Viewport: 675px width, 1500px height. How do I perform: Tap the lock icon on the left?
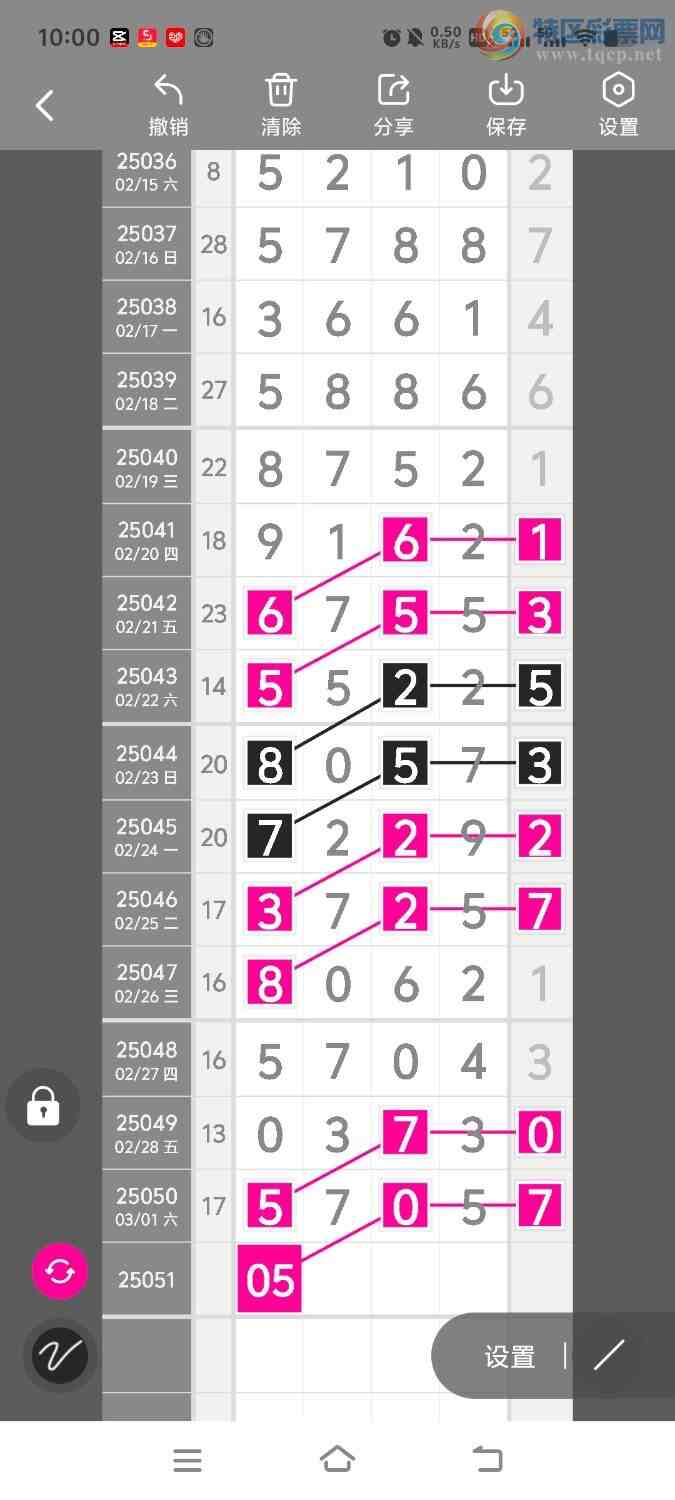[43, 1106]
